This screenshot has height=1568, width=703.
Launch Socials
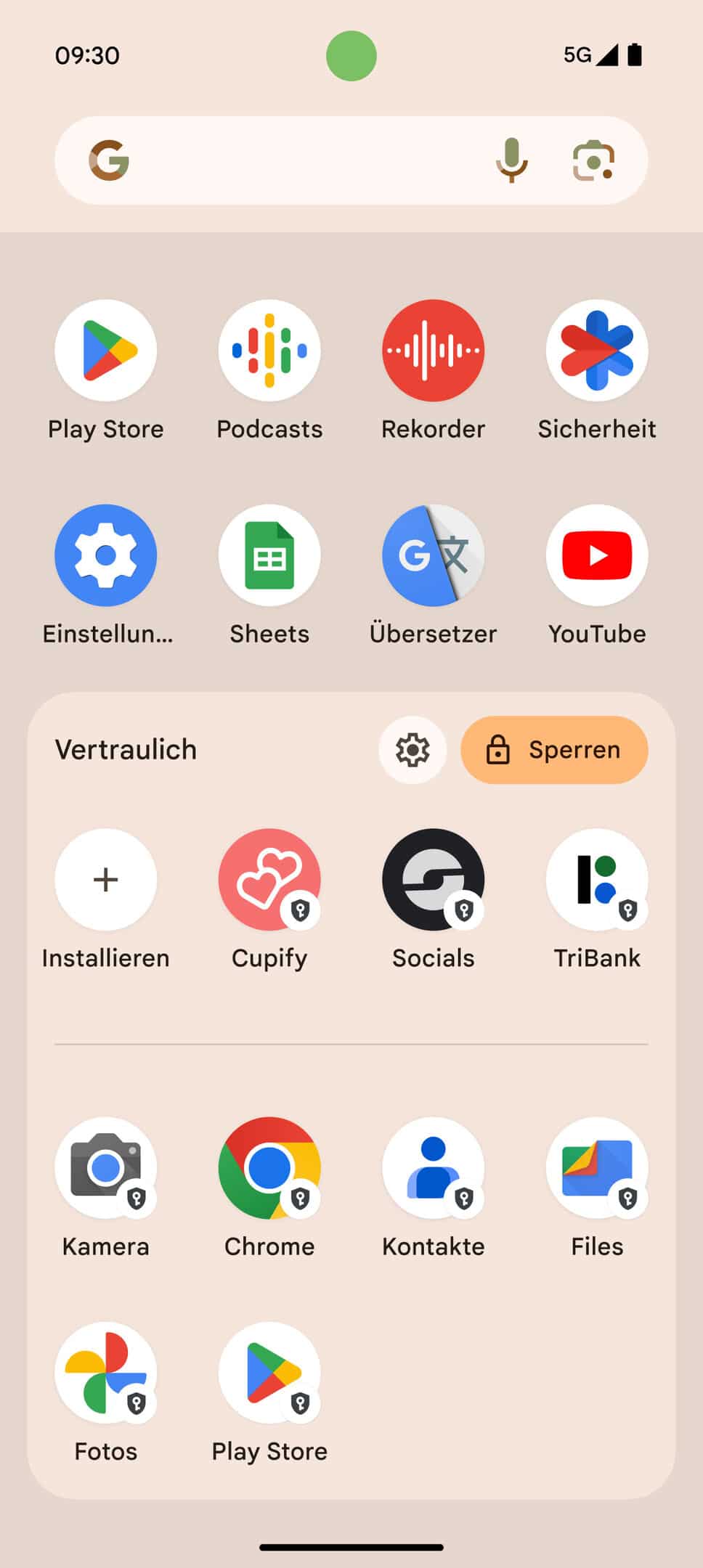(433, 880)
